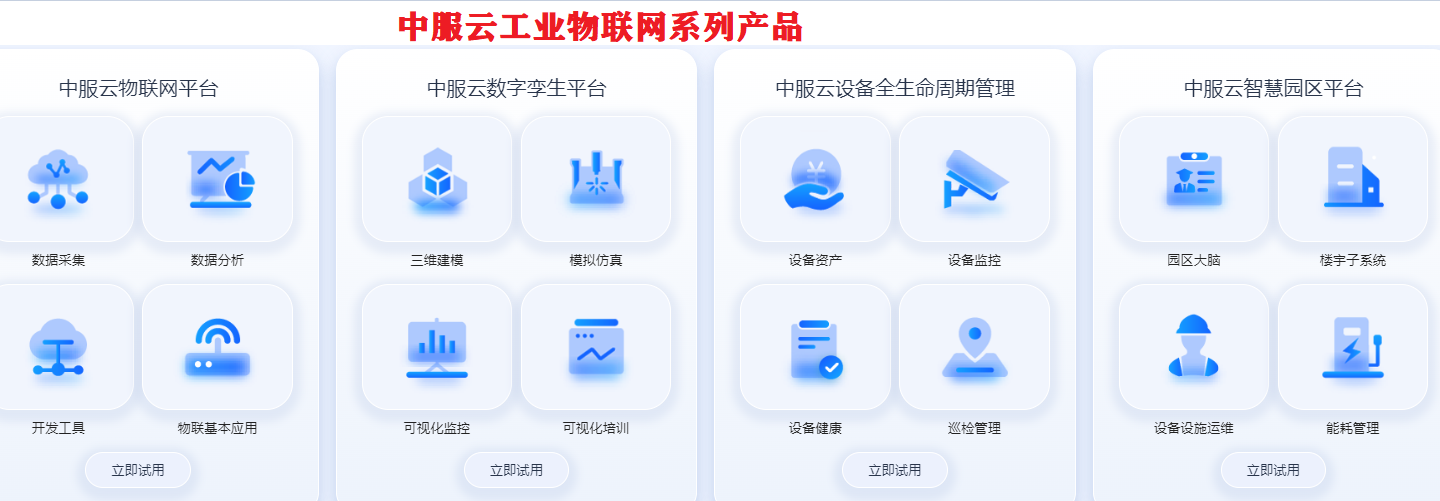Select the 开发工具 tile

(x=59, y=347)
